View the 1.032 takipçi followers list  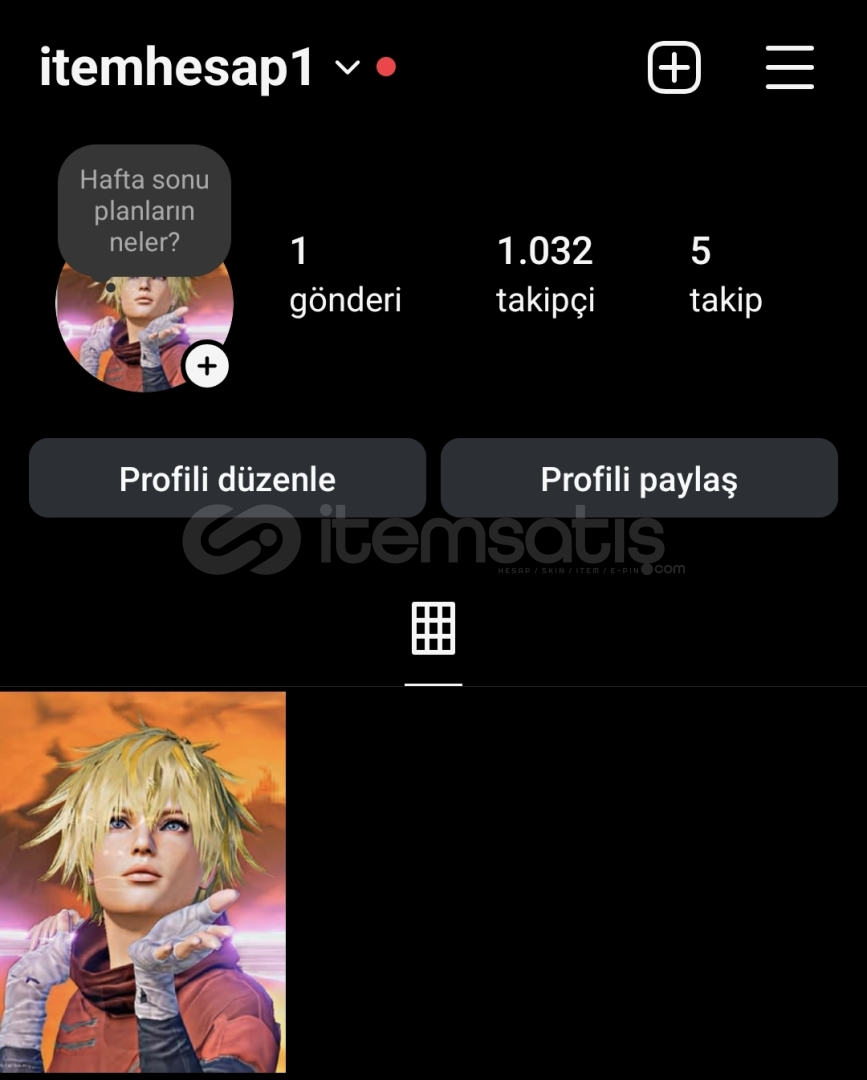tap(545, 273)
